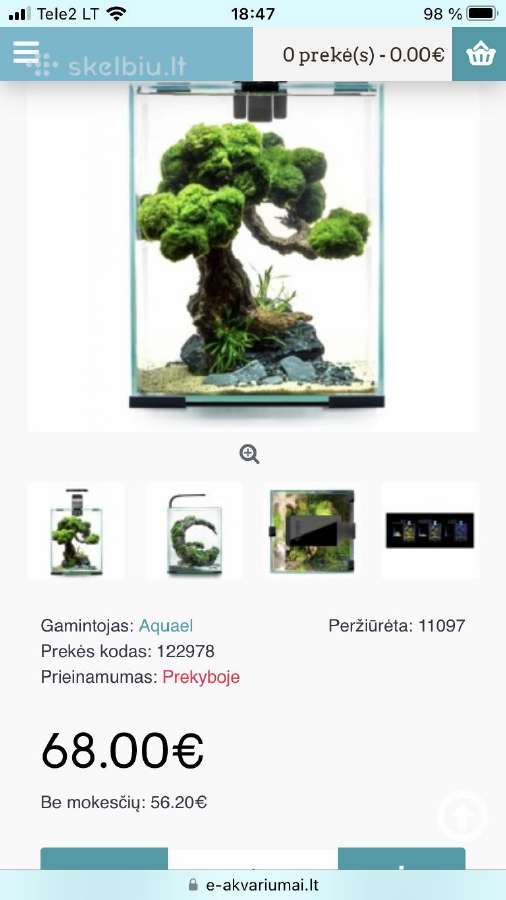Tap the e-akvariumai.lt address bar
The image size is (506, 900).
click(x=253, y=885)
